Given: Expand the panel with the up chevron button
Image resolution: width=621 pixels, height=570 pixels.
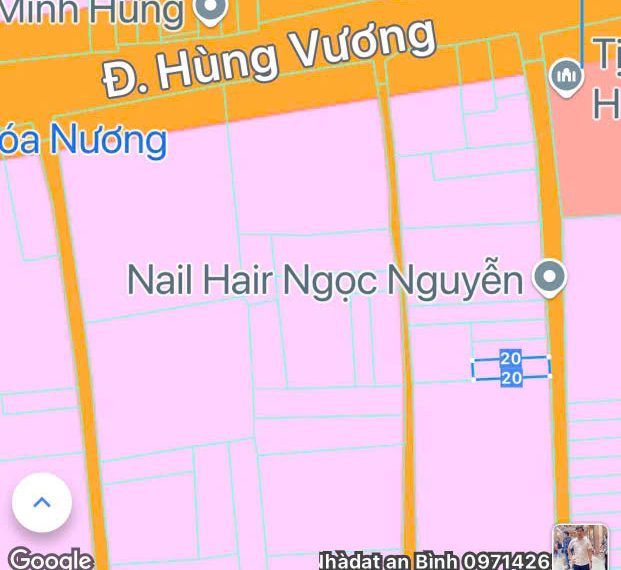Looking at the screenshot, I should click(42, 502).
